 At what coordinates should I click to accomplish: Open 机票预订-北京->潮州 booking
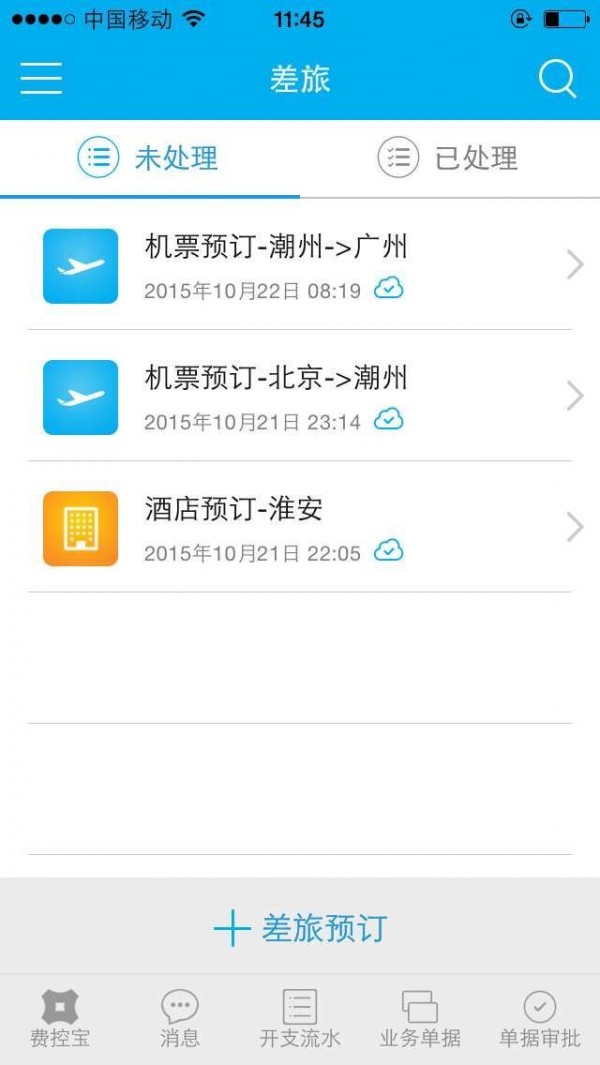(x=300, y=397)
